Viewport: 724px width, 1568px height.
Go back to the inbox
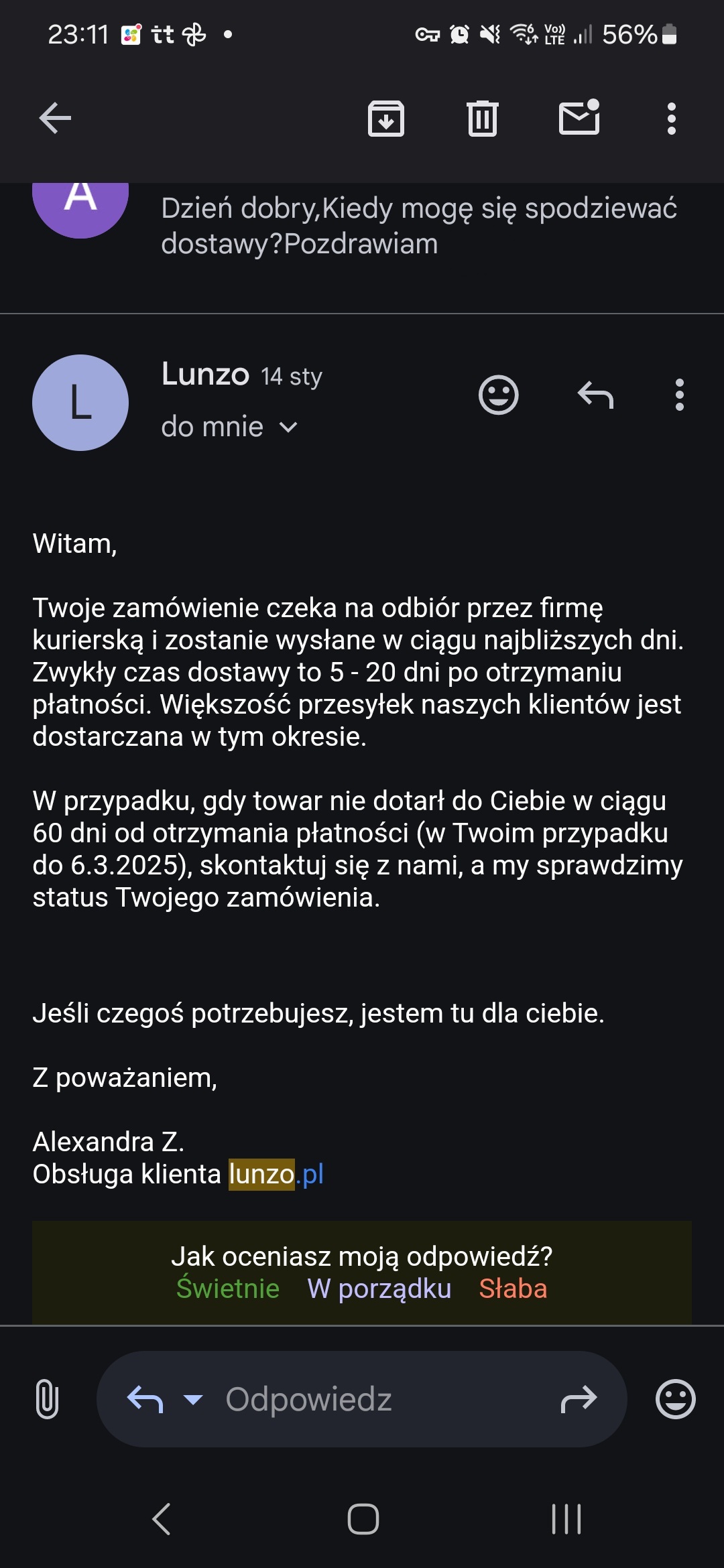click(55, 119)
